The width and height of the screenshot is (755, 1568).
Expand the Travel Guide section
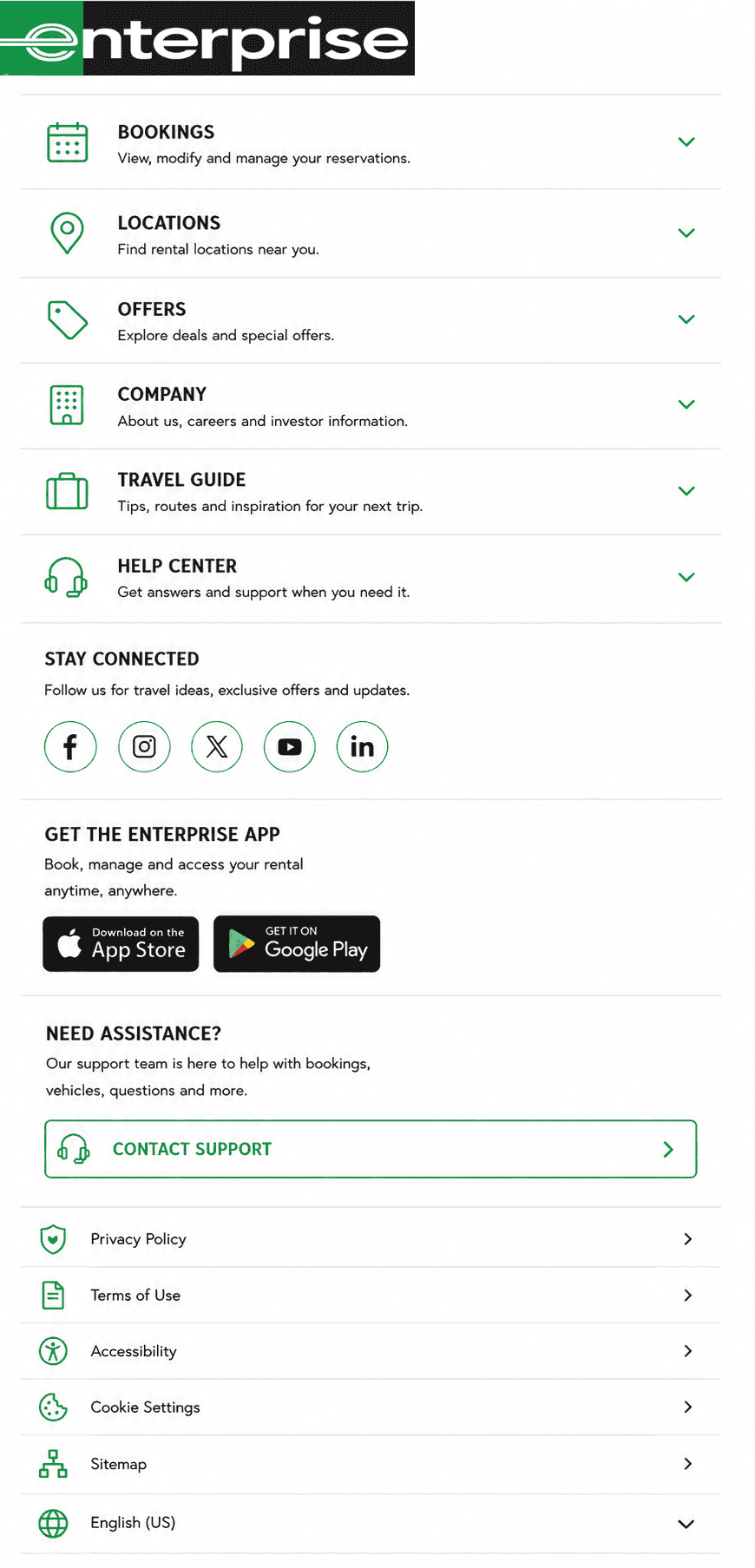[x=371, y=492]
